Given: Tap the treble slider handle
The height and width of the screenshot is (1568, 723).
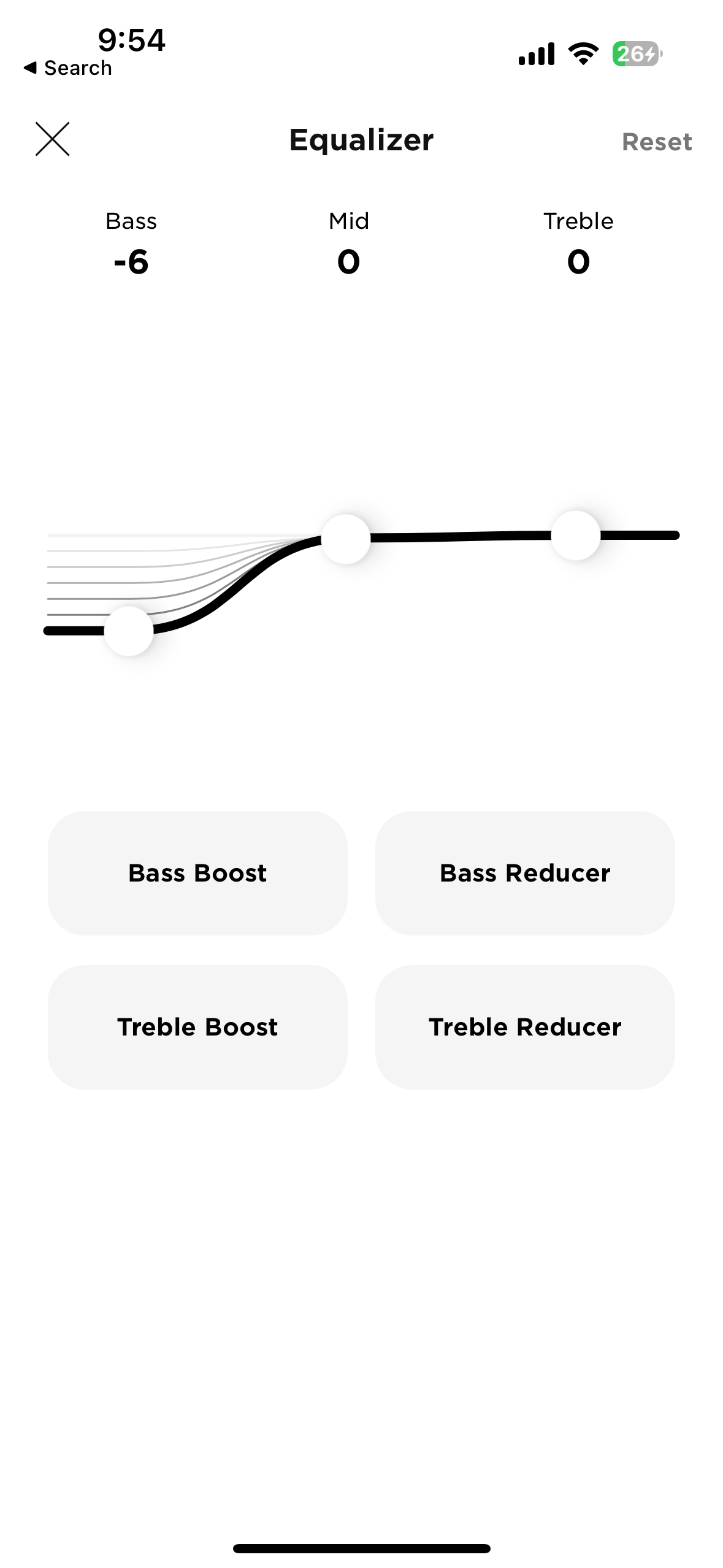Looking at the screenshot, I should (x=575, y=536).
